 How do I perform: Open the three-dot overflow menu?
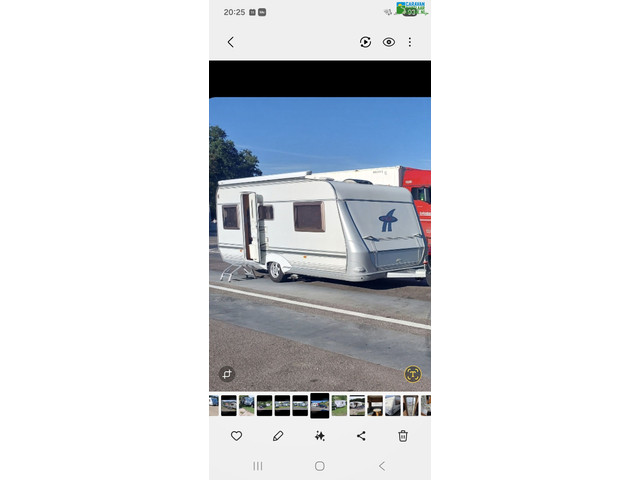click(410, 42)
